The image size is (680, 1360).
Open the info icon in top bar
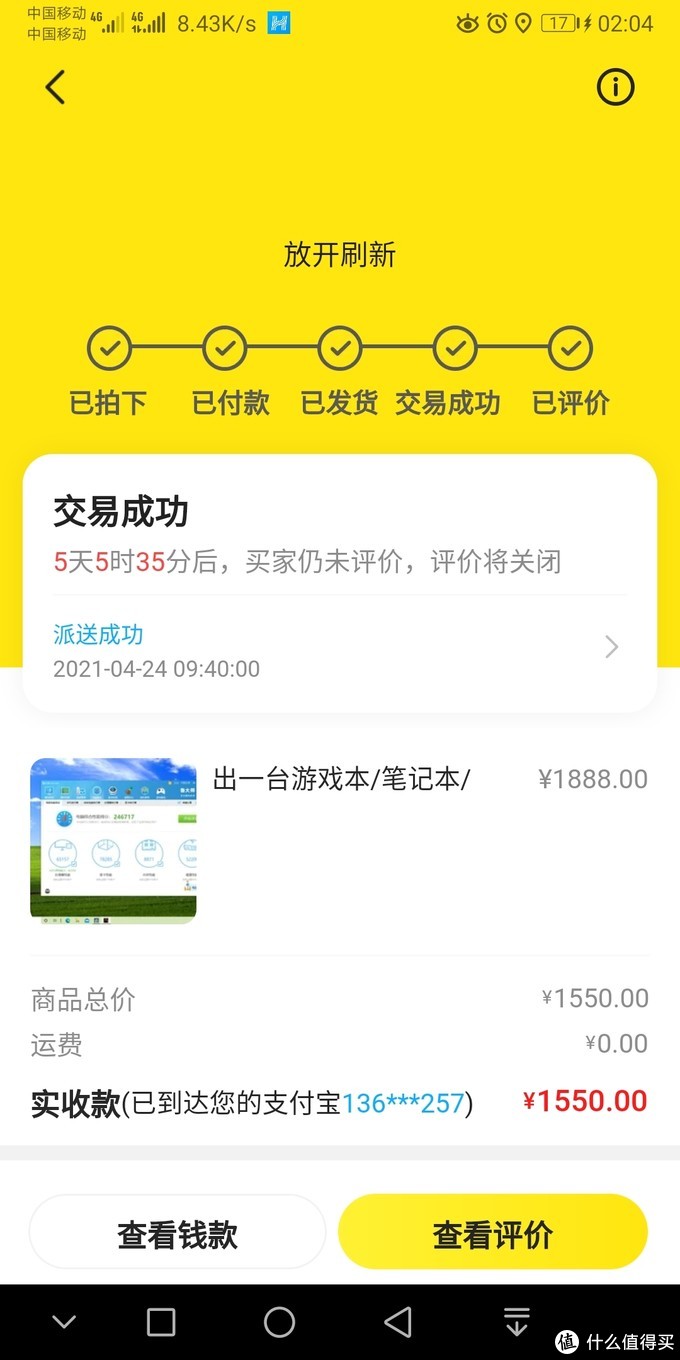pyautogui.click(x=615, y=88)
